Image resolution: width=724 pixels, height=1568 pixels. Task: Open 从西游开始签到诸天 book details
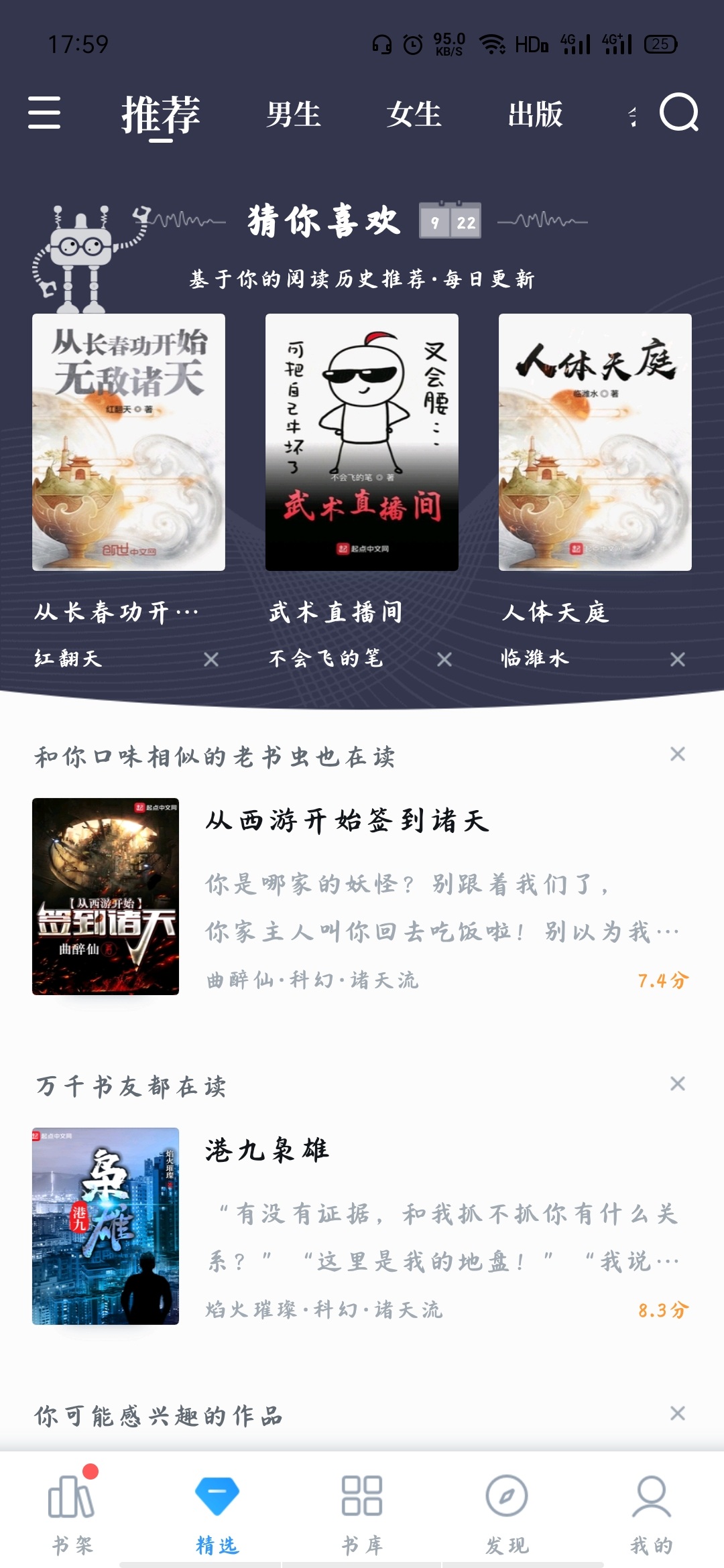[362, 897]
